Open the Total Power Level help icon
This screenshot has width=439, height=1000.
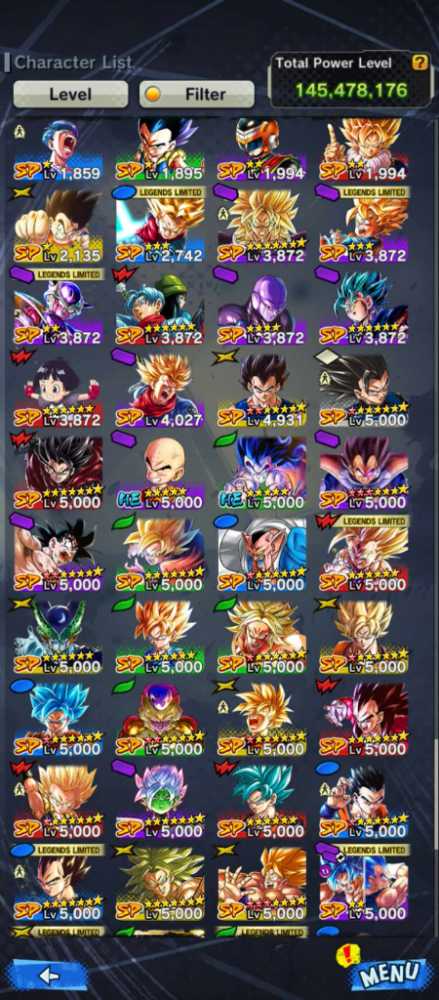(x=419, y=62)
